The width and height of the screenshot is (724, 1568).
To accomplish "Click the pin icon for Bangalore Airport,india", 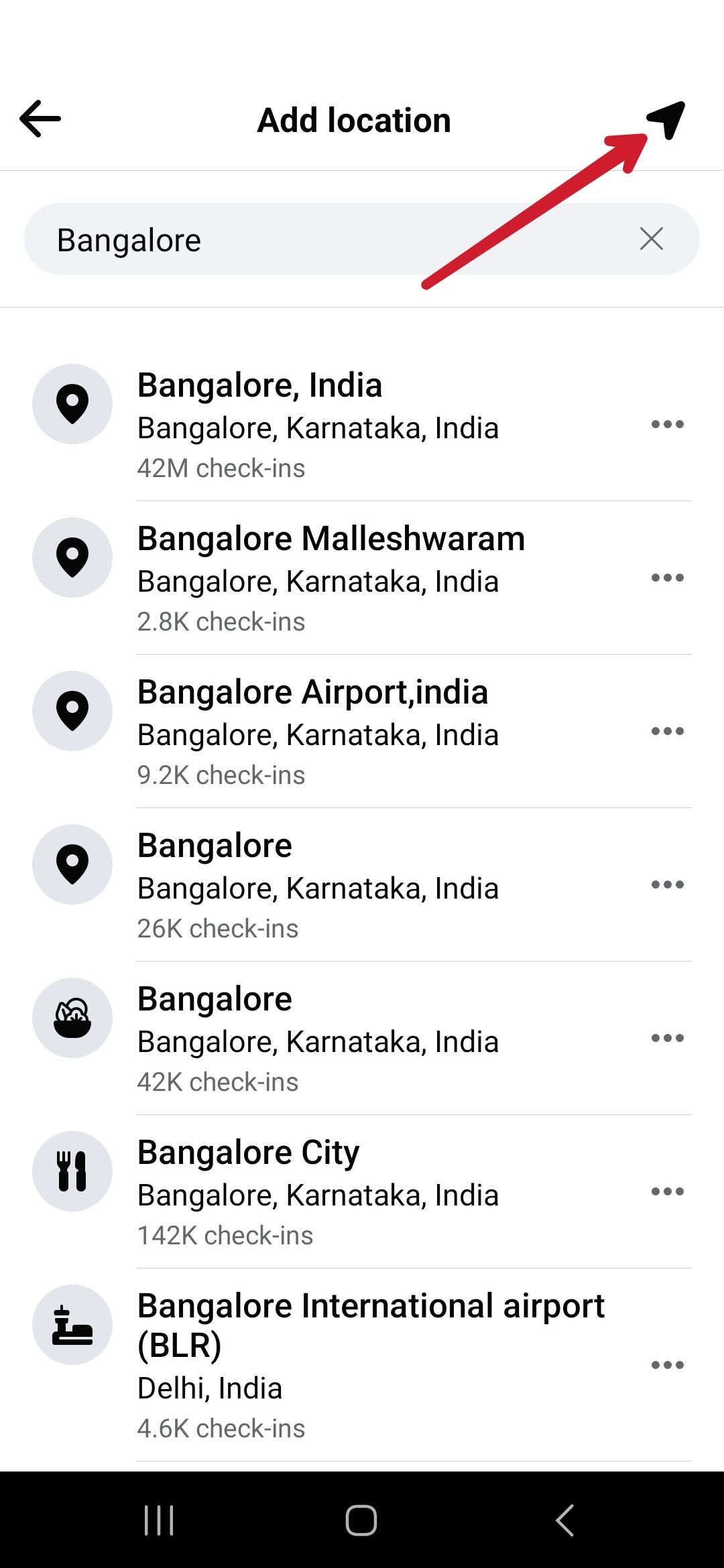I will click(72, 711).
